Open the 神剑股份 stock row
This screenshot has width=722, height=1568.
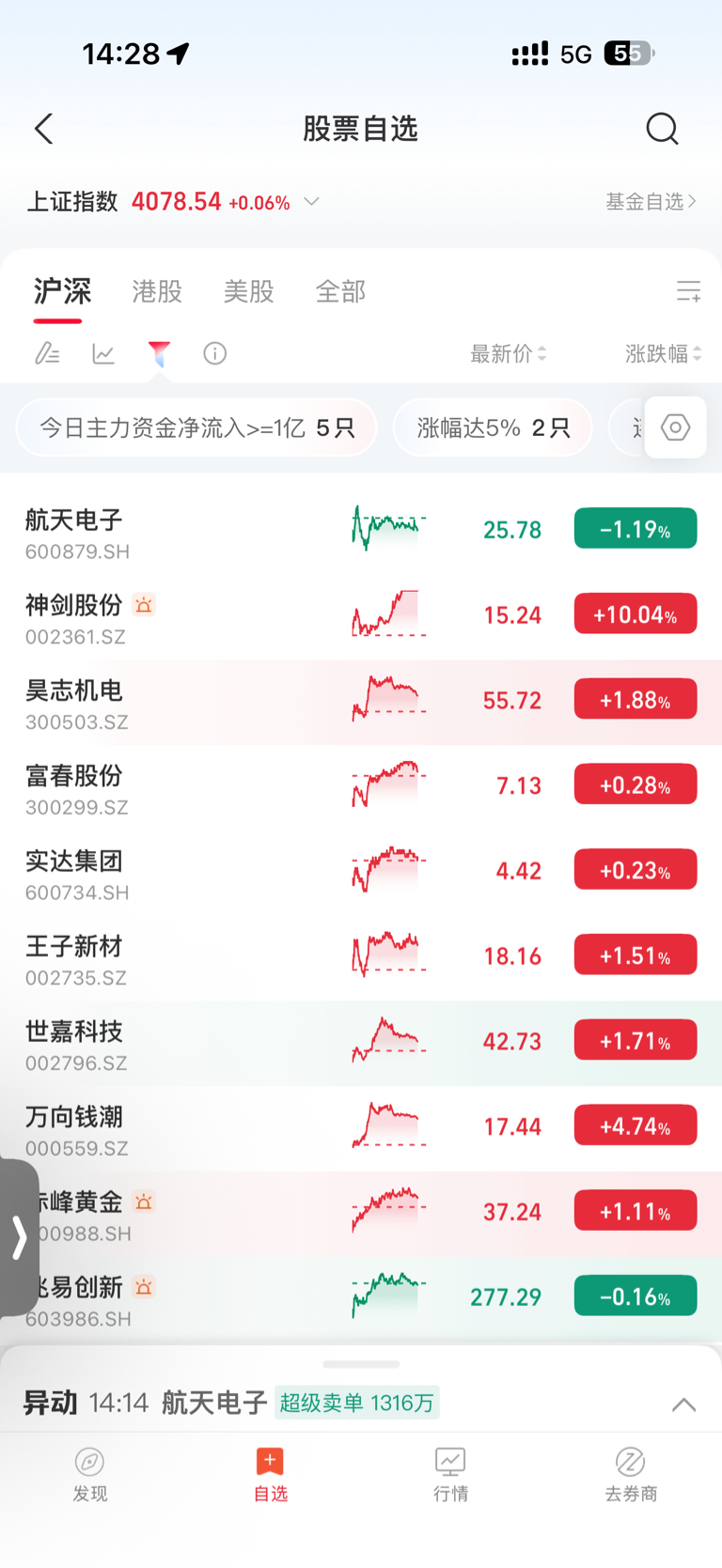tap(361, 616)
